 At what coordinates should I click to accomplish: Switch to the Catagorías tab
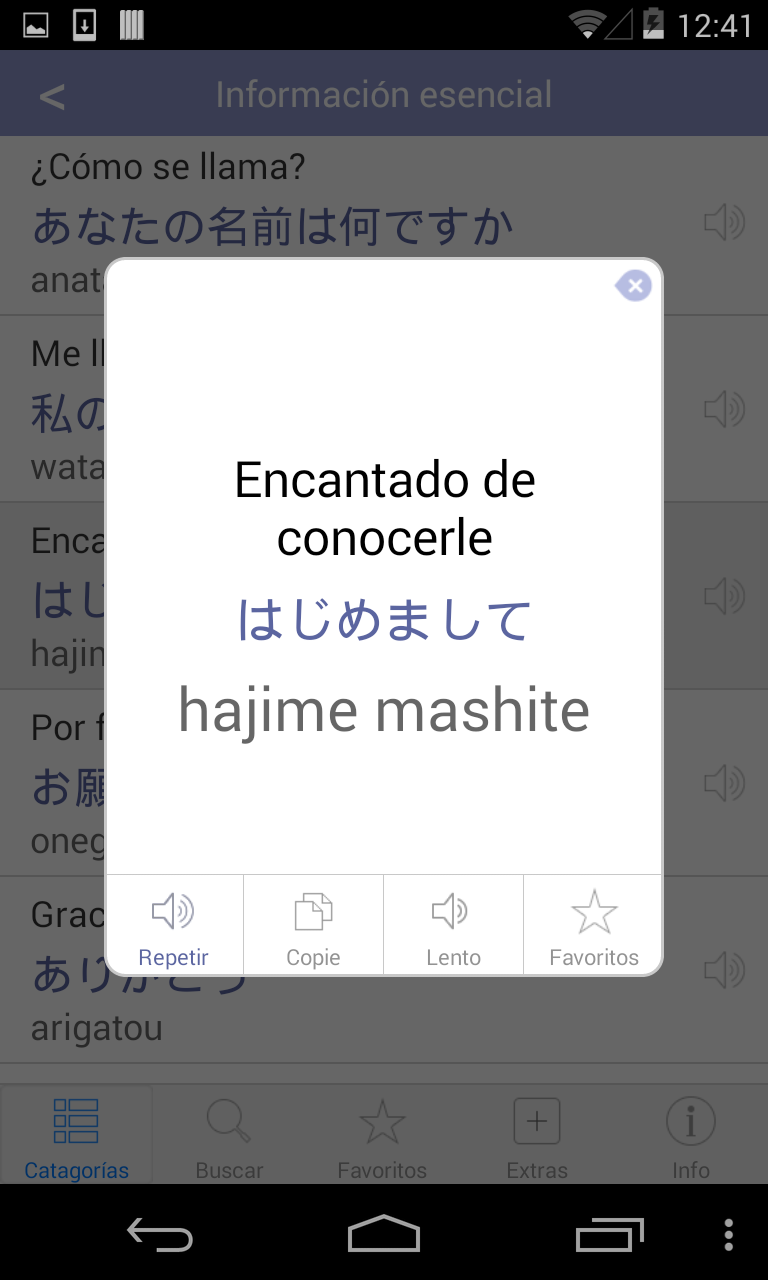[x=76, y=1136]
